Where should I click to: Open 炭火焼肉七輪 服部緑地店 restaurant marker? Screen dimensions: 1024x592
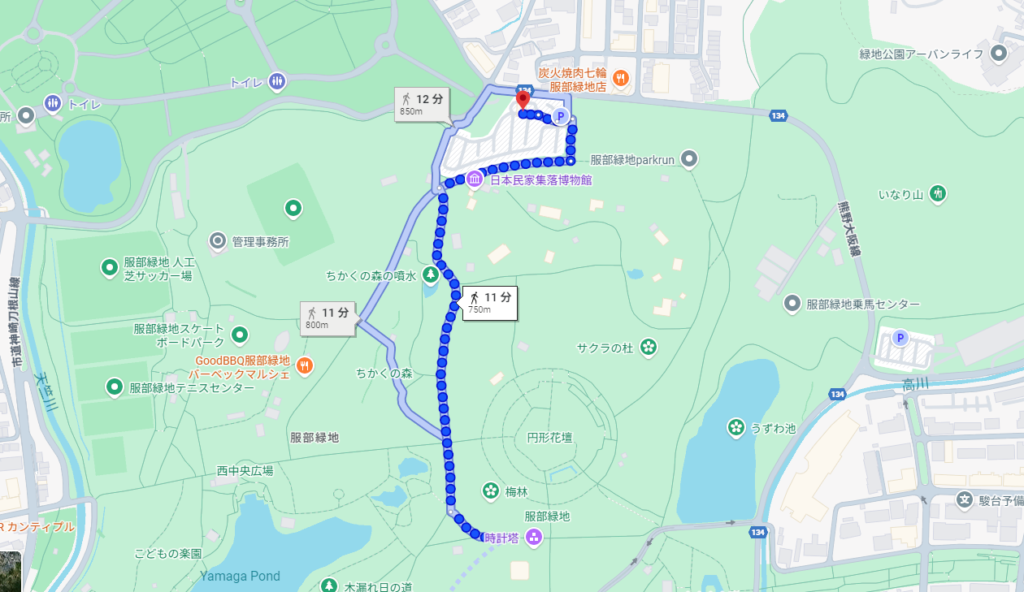click(620, 78)
